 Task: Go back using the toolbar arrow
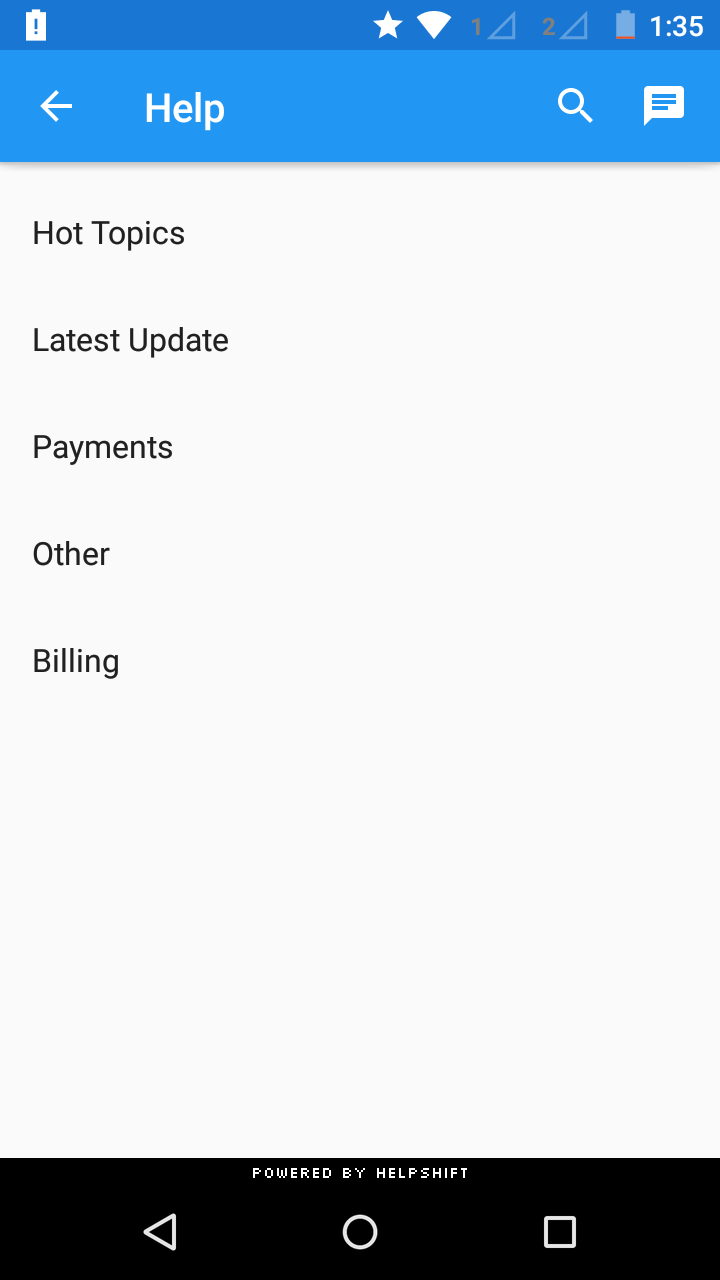[x=56, y=106]
